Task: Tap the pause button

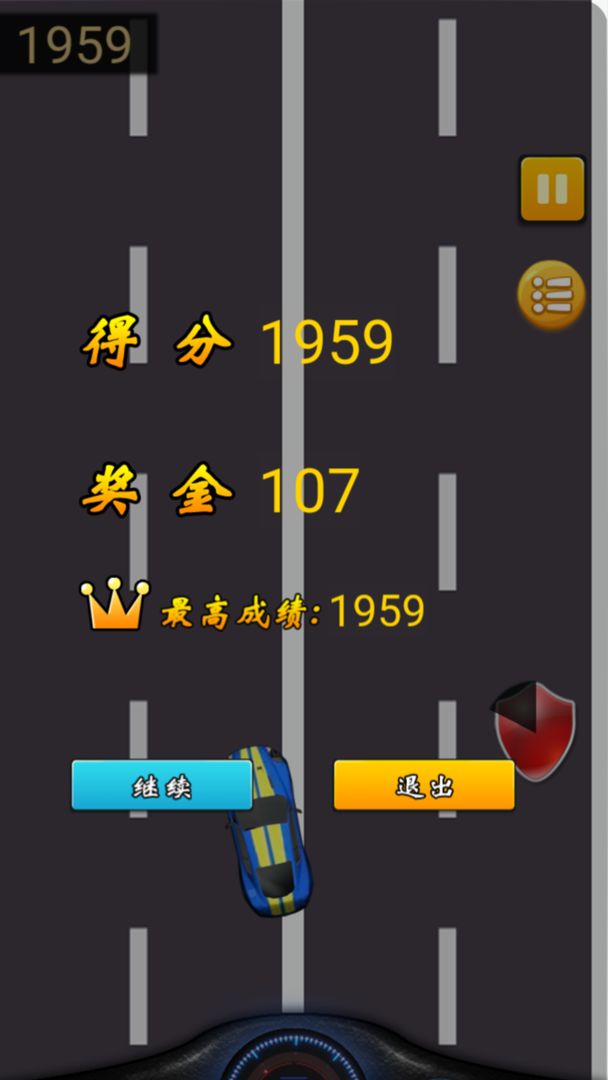Action: (552, 189)
